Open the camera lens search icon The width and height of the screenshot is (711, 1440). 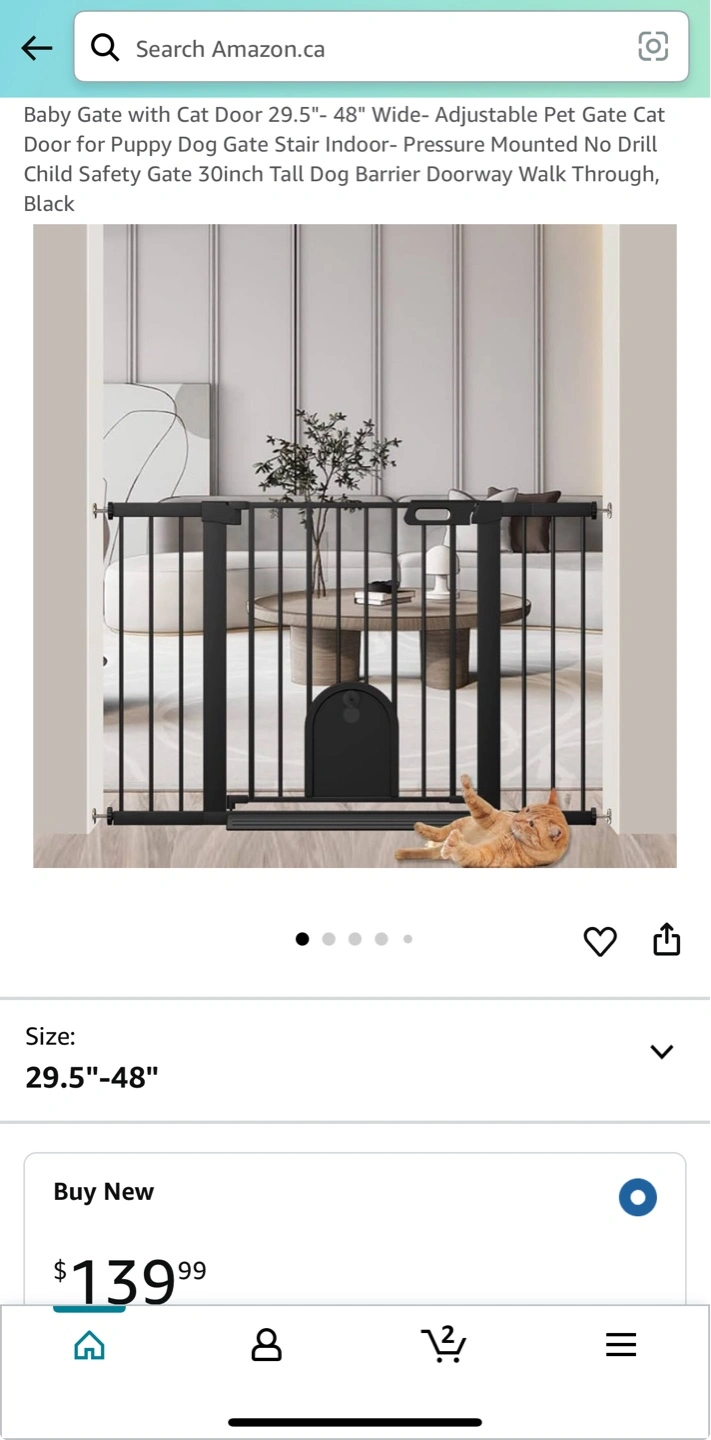tap(652, 47)
